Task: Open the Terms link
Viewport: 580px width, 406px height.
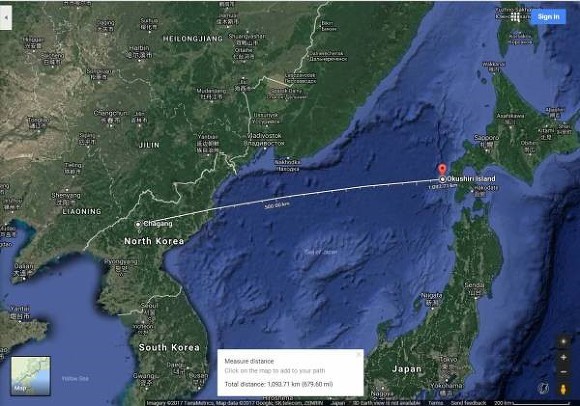Action: click(x=435, y=403)
